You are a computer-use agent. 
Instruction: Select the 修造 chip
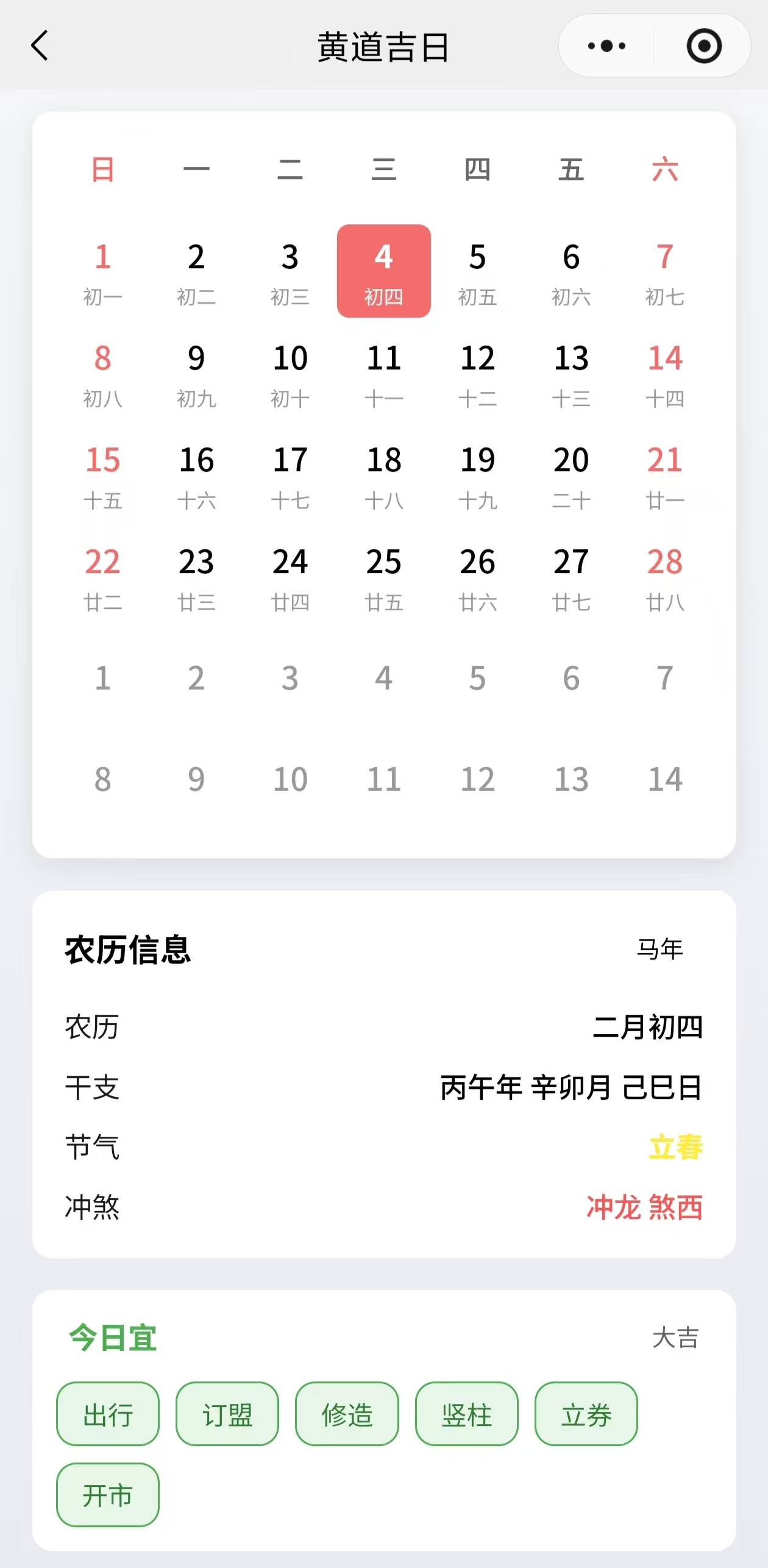347,1414
